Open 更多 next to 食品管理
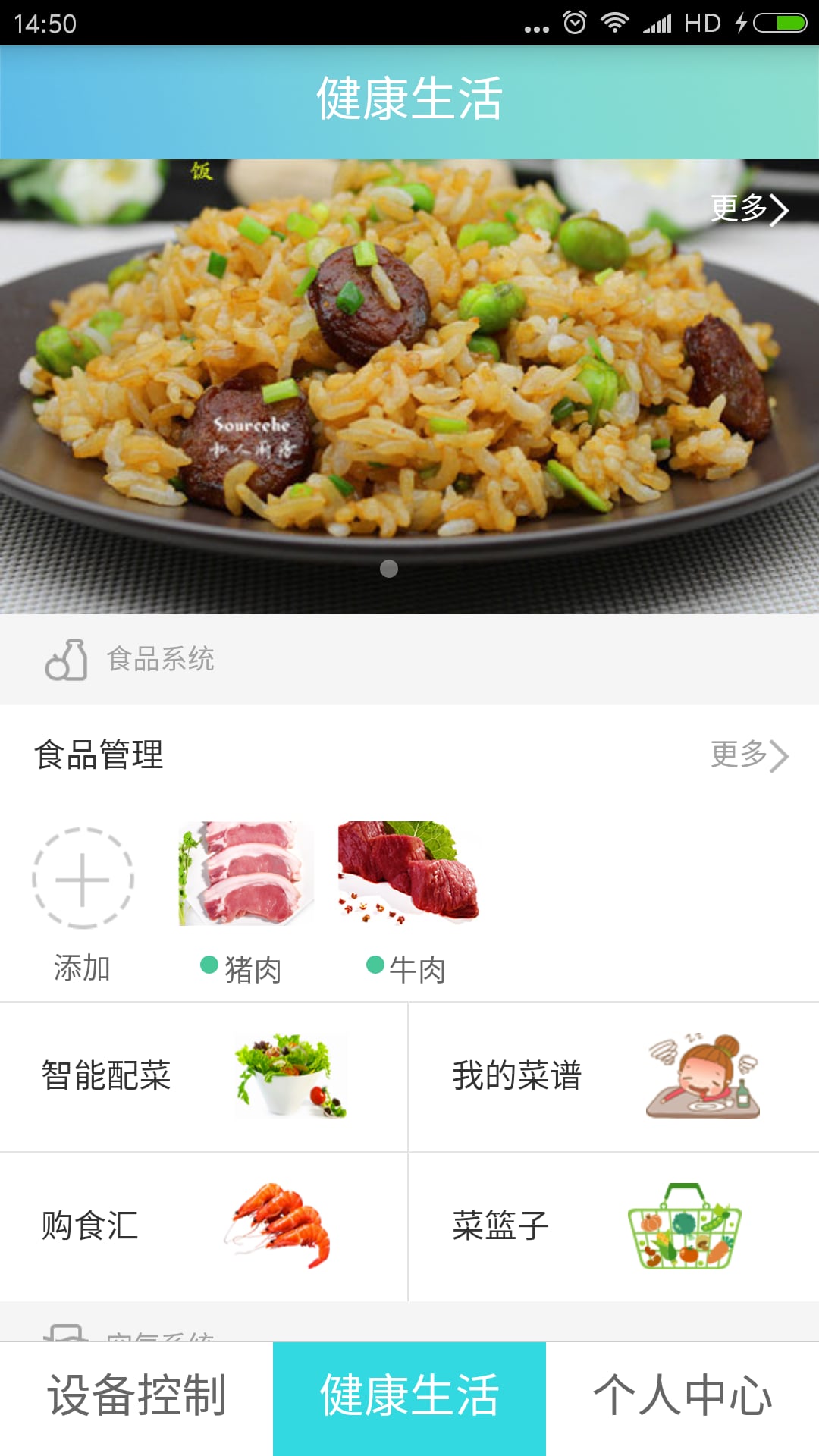Viewport: 819px width, 1456px height. point(748,755)
